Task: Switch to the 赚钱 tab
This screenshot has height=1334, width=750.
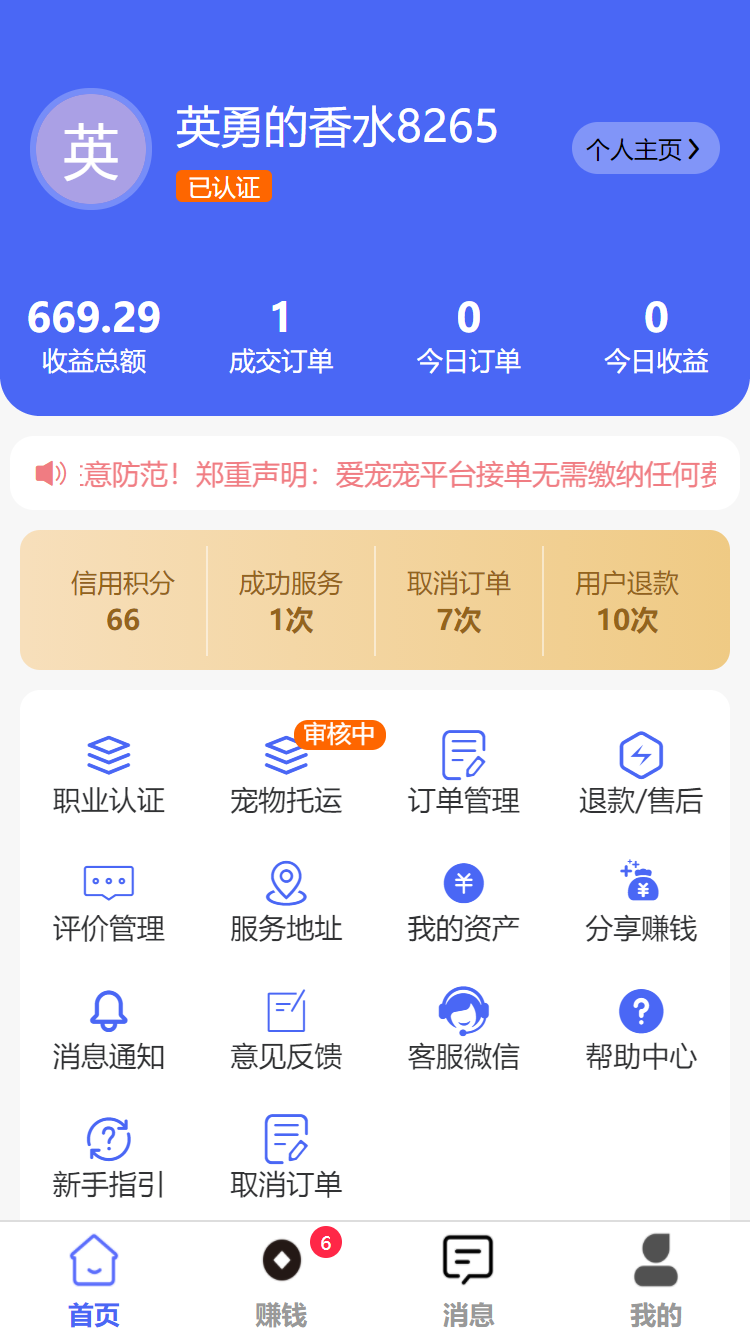Action: point(281,1280)
